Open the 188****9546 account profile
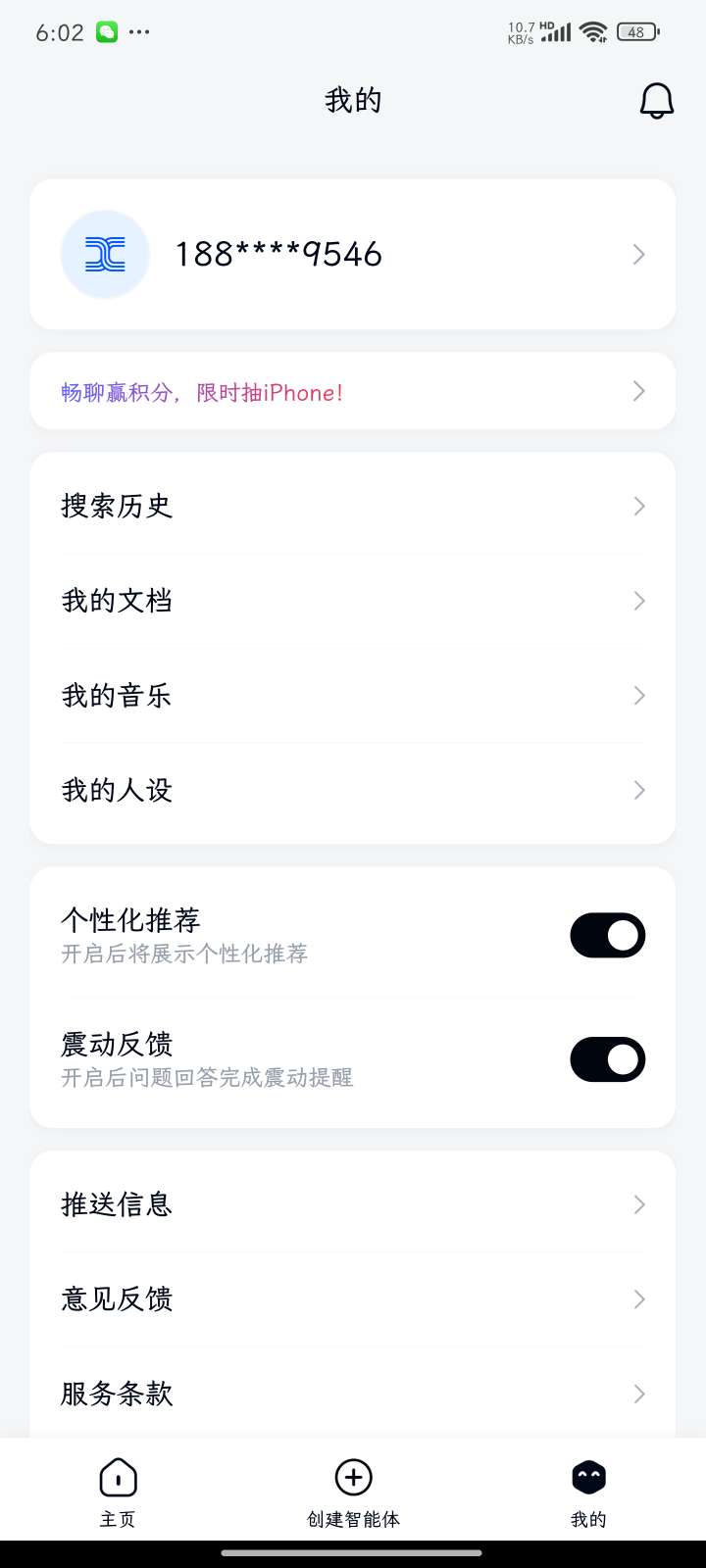Viewport: 706px width, 1568px height. coord(353,254)
